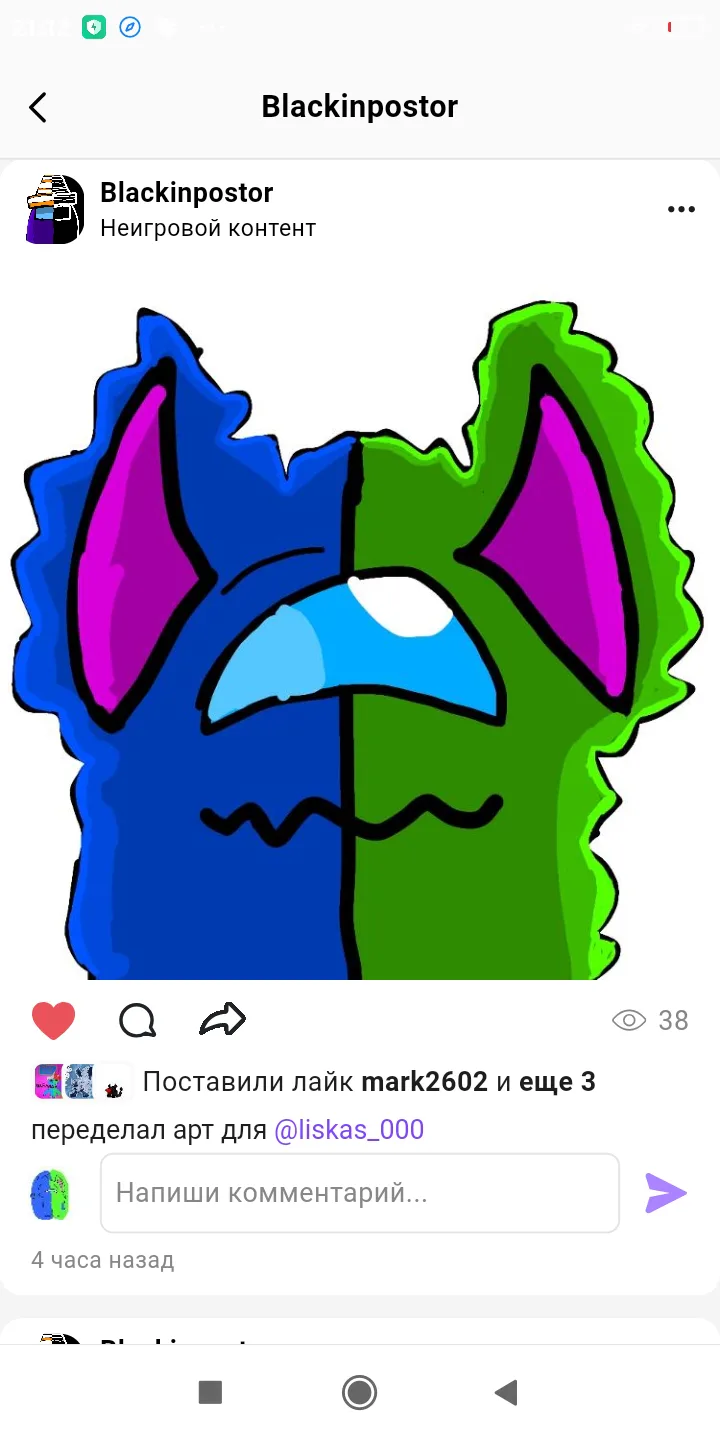Open the list of users who liked
Image resolution: width=720 pixels, height=1440 pixels.
368,1081
